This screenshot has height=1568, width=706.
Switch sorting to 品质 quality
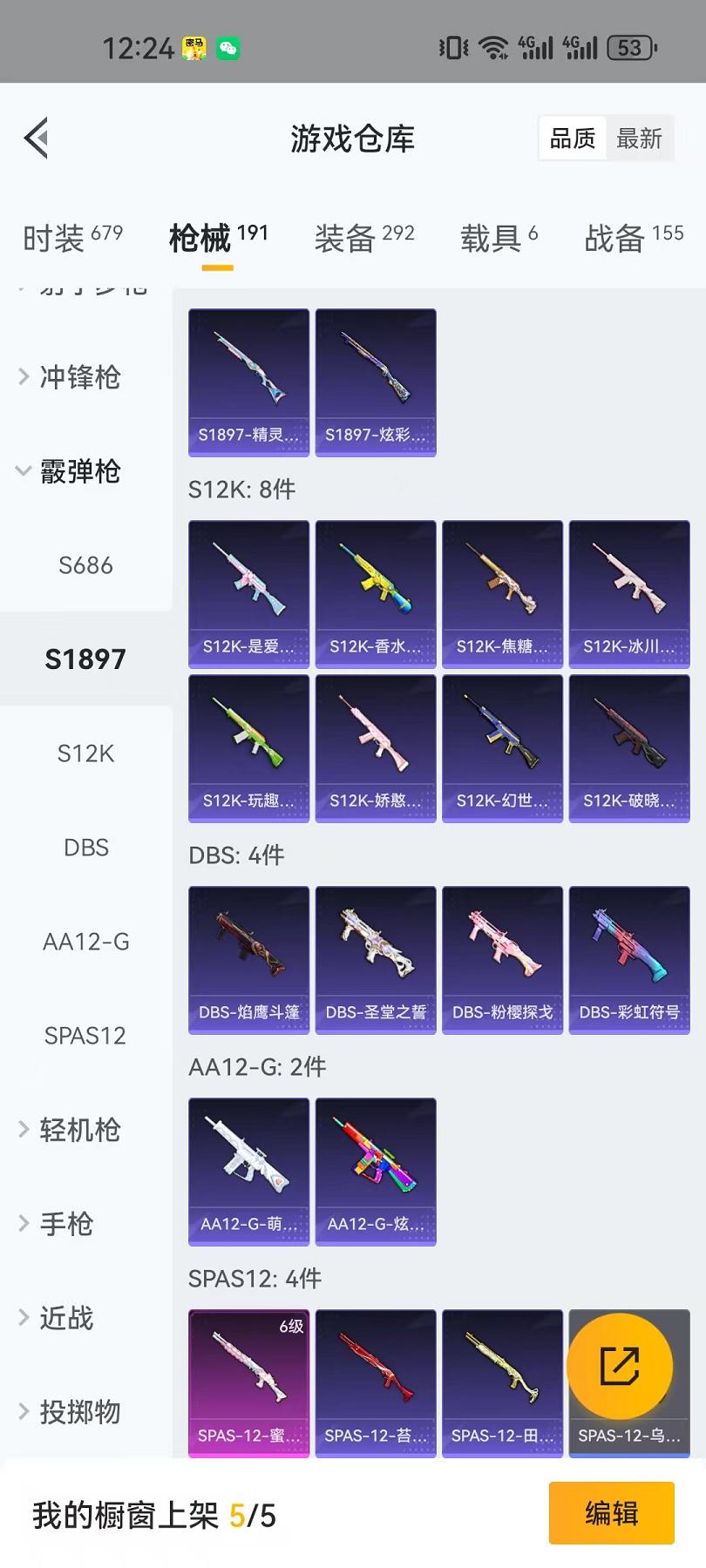tap(571, 138)
